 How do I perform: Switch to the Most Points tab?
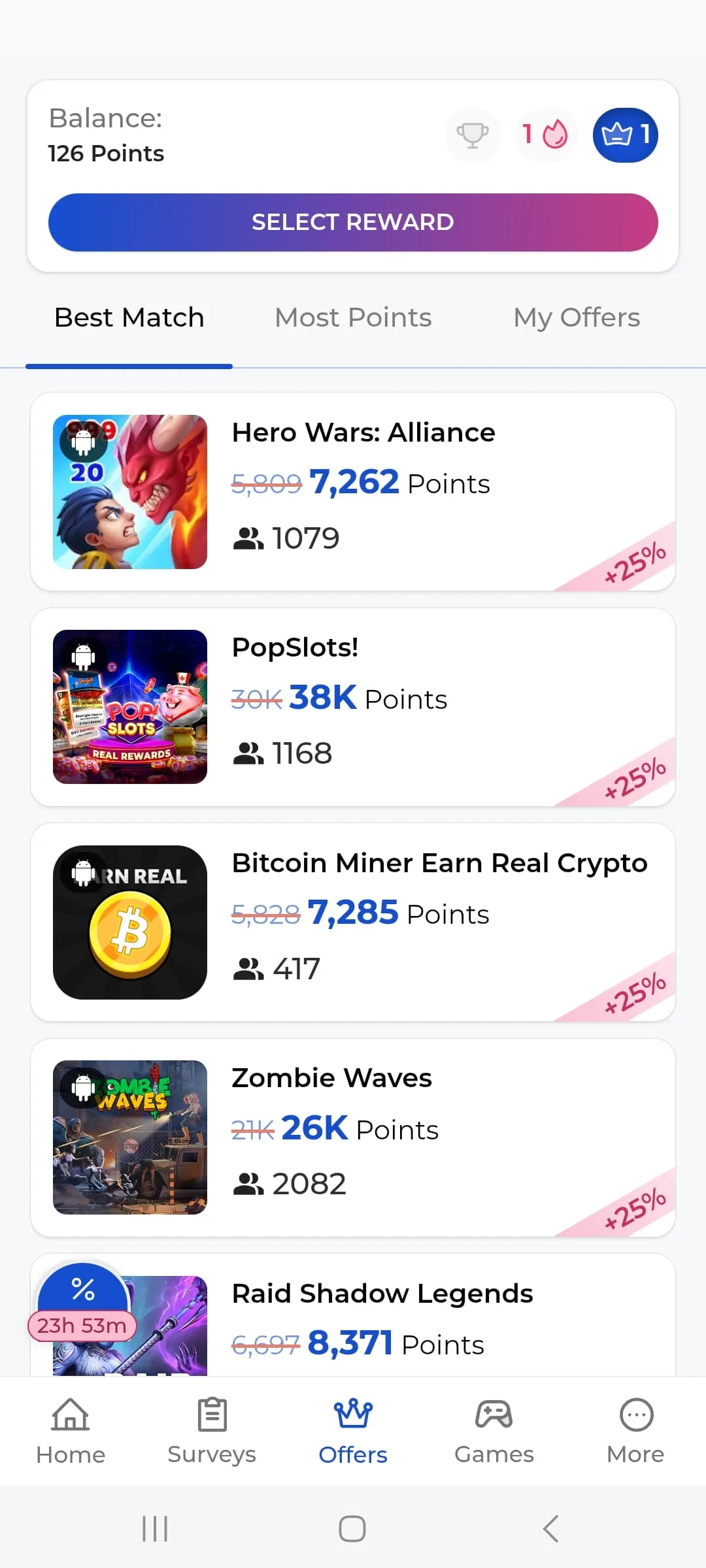(x=353, y=318)
